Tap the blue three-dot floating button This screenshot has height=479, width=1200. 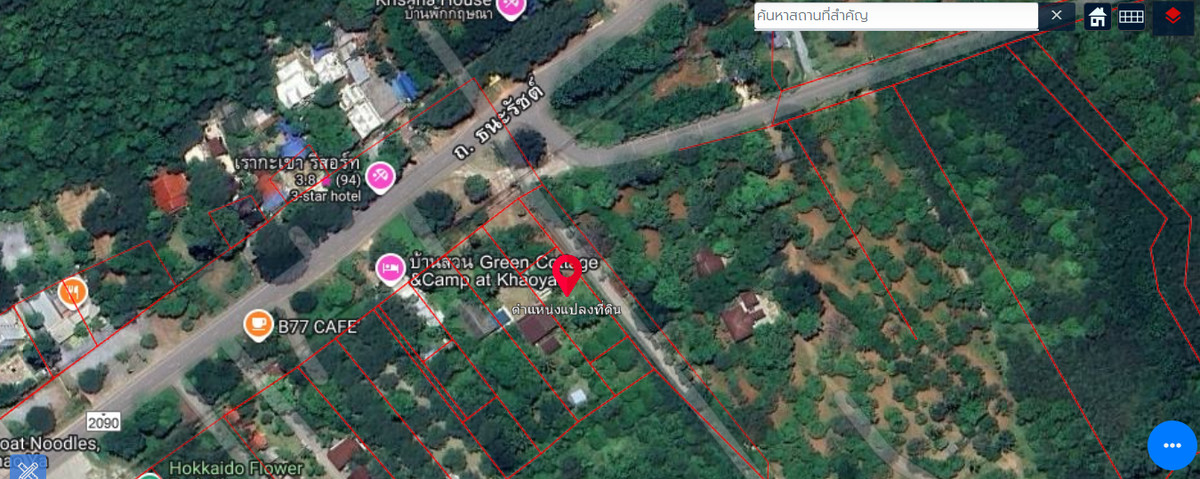(x=1172, y=446)
